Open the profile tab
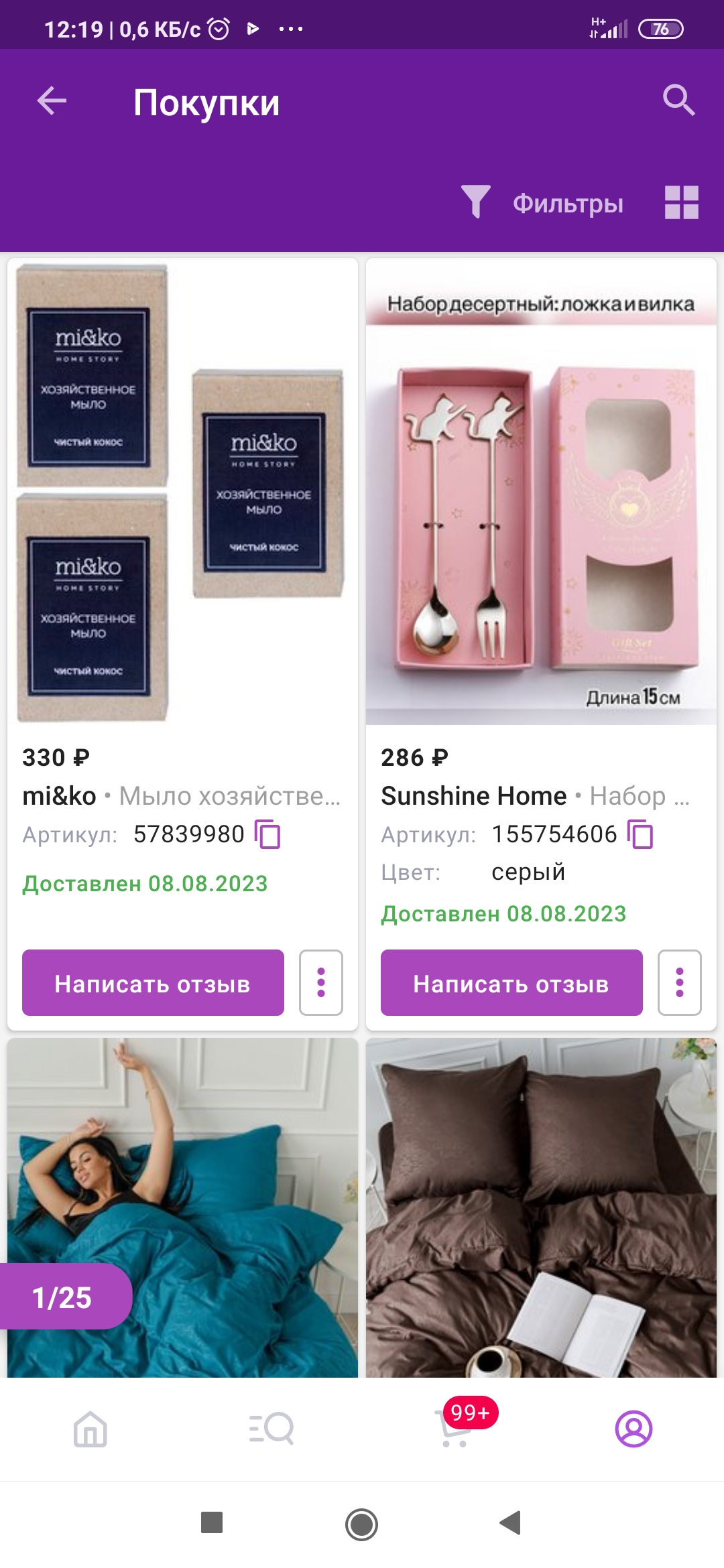 coord(633,1429)
